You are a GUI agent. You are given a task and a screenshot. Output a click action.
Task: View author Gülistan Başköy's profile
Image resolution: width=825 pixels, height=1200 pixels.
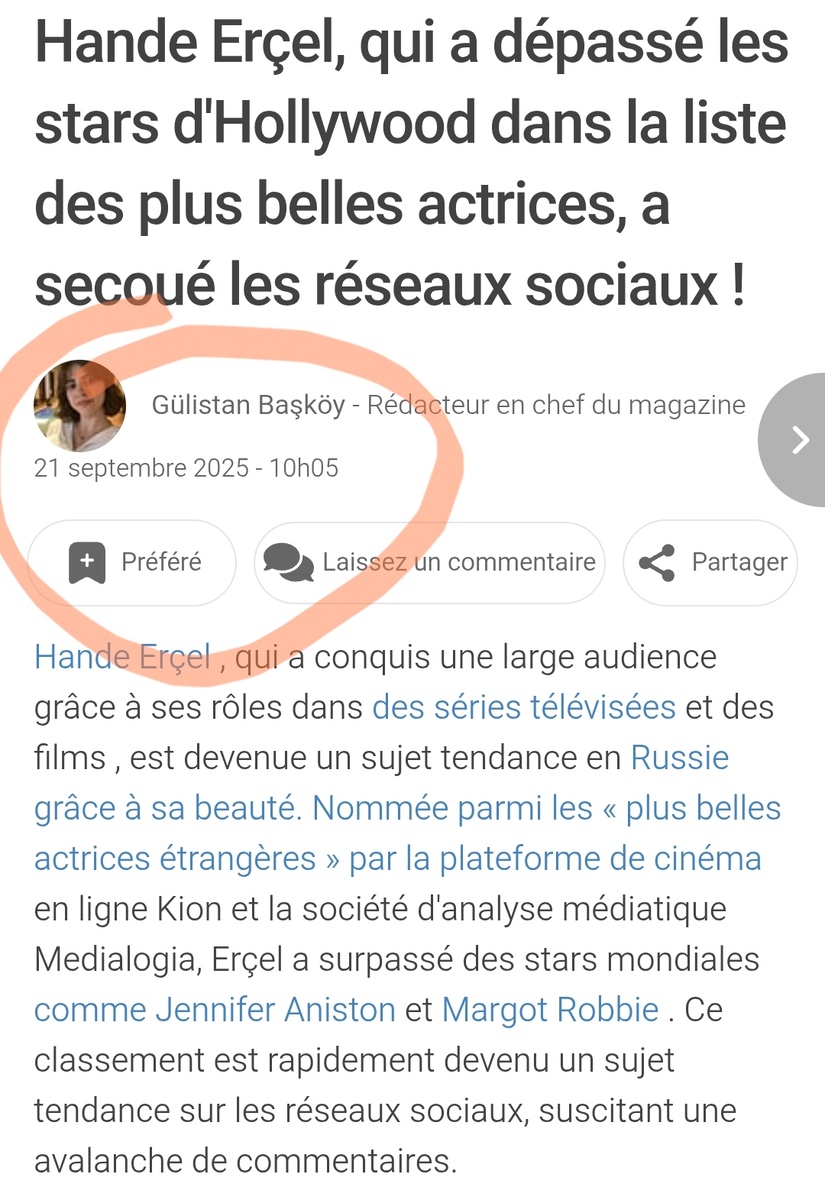point(247,405)
